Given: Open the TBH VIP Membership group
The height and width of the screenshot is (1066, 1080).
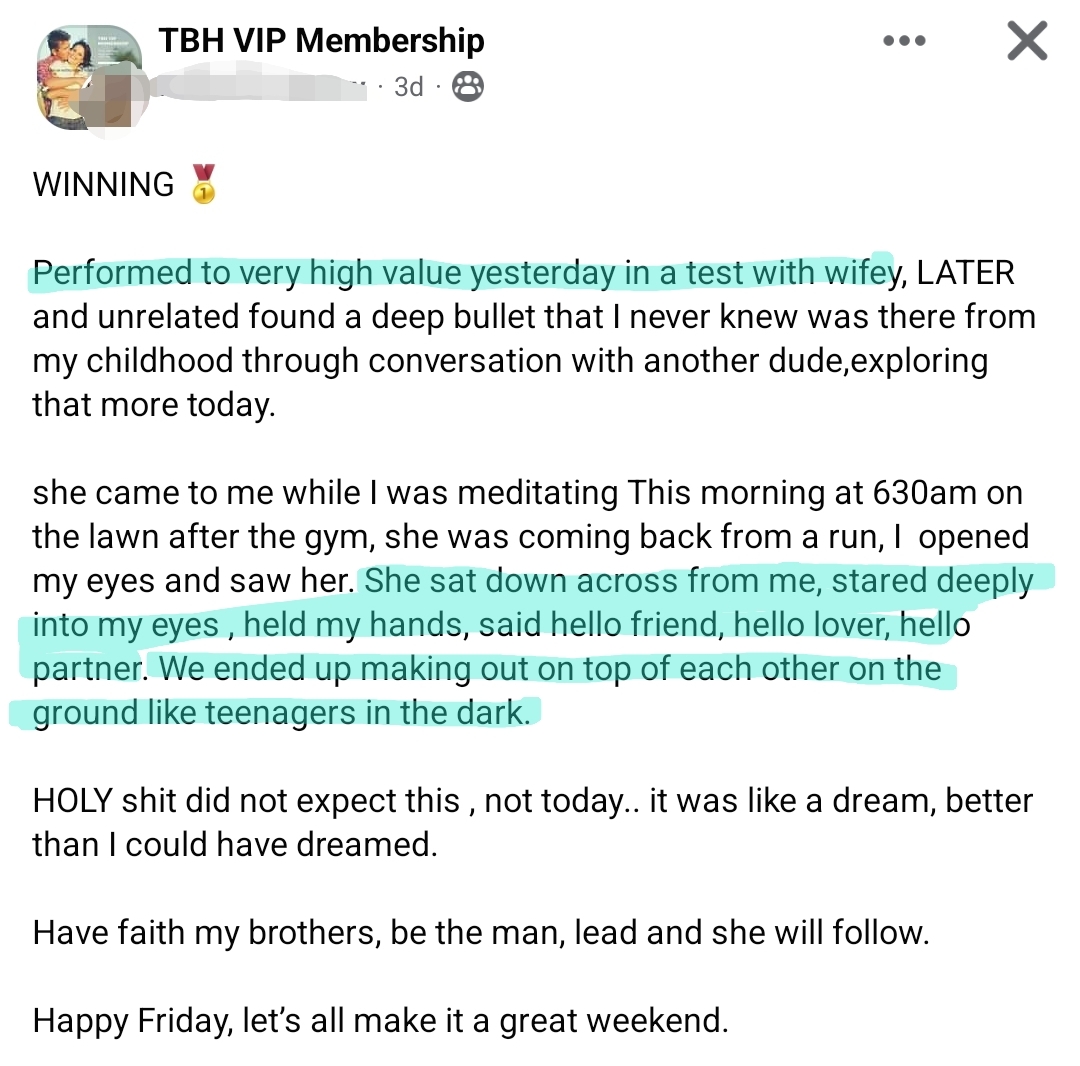Looking at the screenshot, I should (x=321, y=41).
